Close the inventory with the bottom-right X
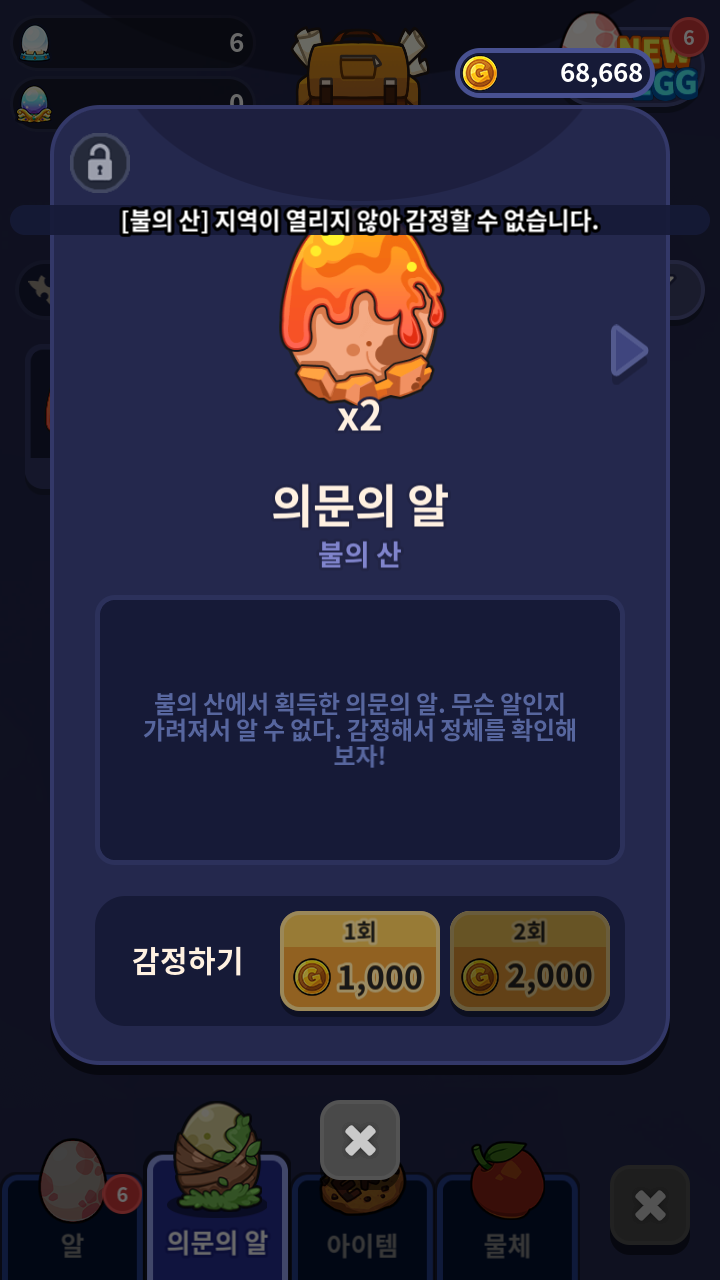Screen dimensions: 720x1280 650,1205
